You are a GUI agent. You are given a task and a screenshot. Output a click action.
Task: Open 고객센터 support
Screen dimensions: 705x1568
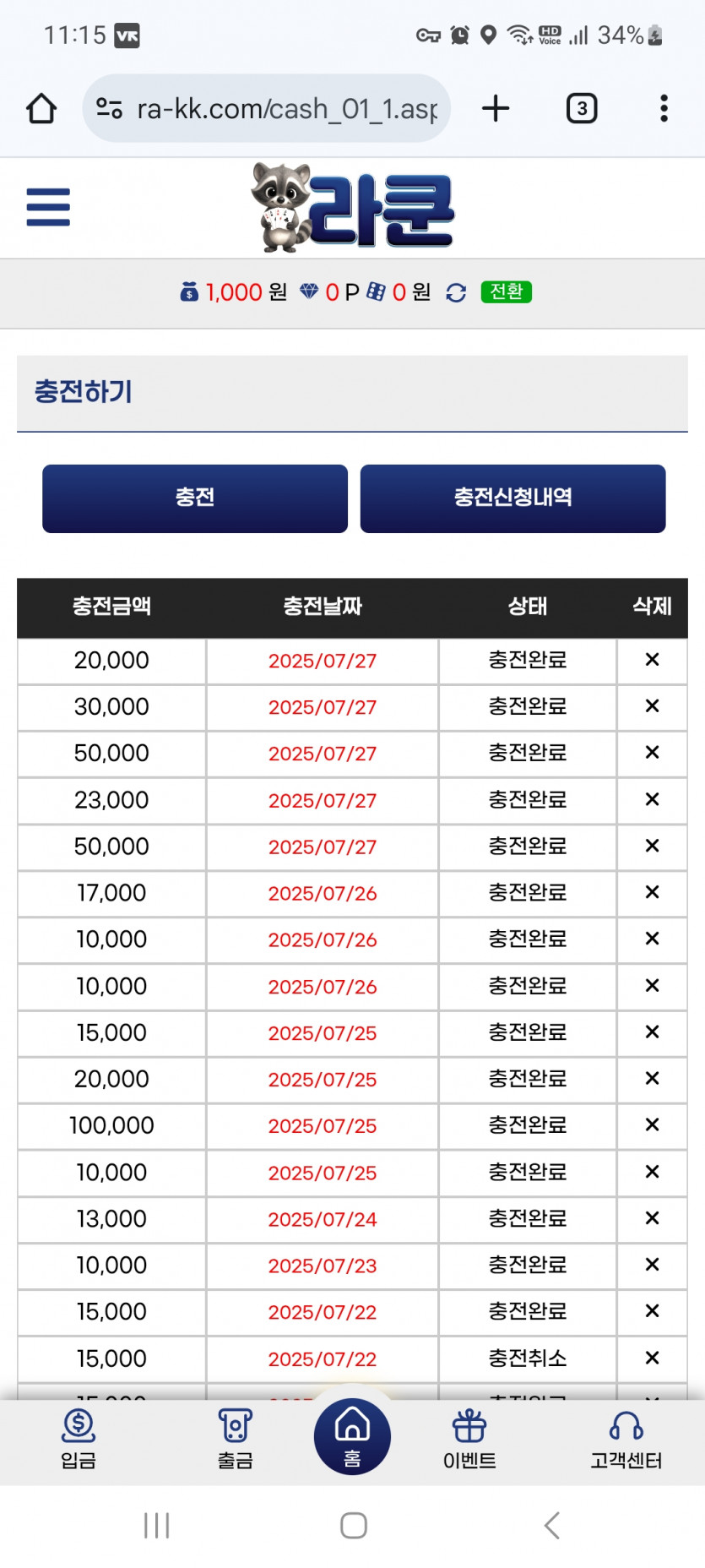tap(626, 1440)
